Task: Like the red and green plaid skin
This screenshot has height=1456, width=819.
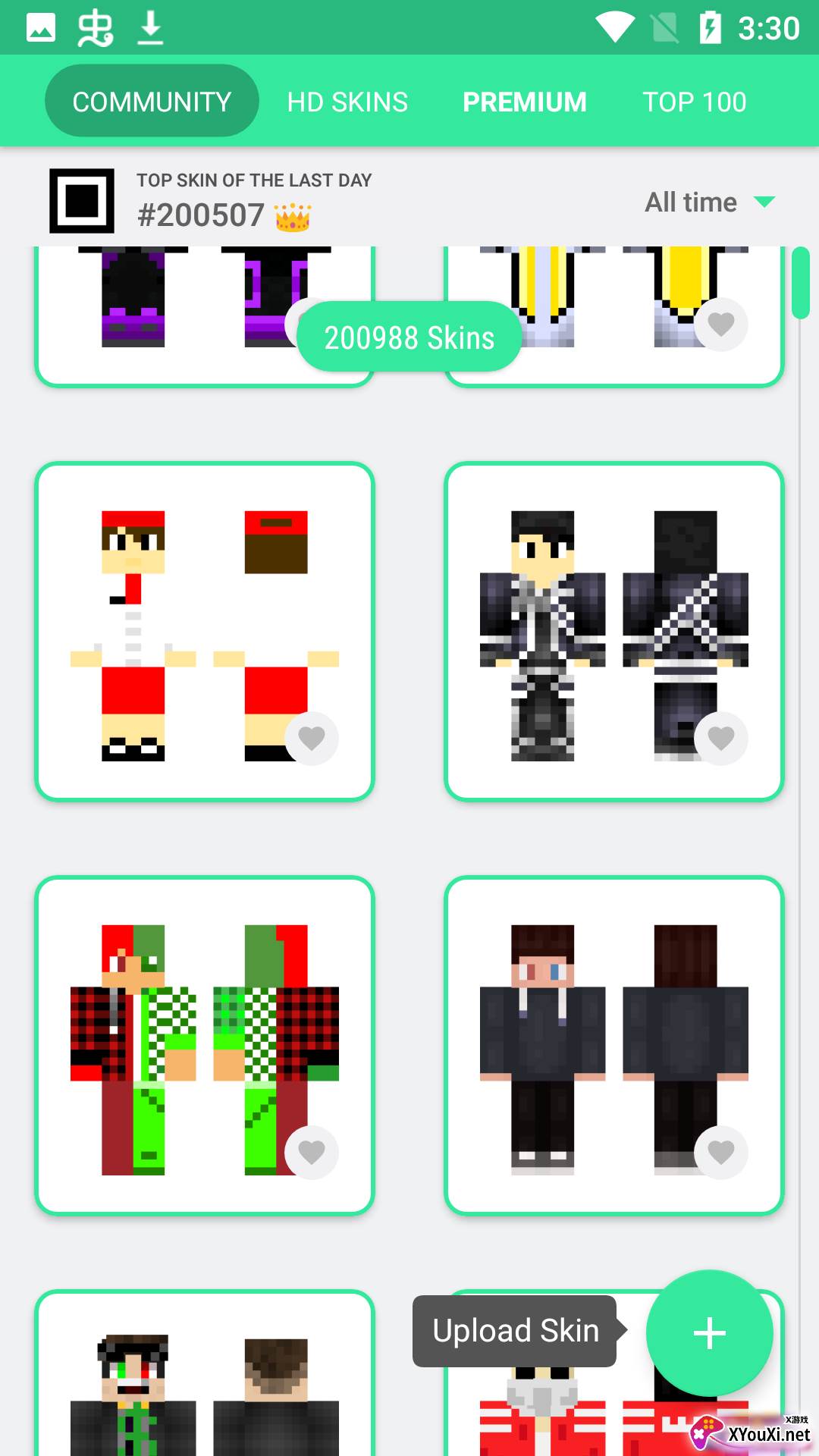Action: pos(312,1152)
